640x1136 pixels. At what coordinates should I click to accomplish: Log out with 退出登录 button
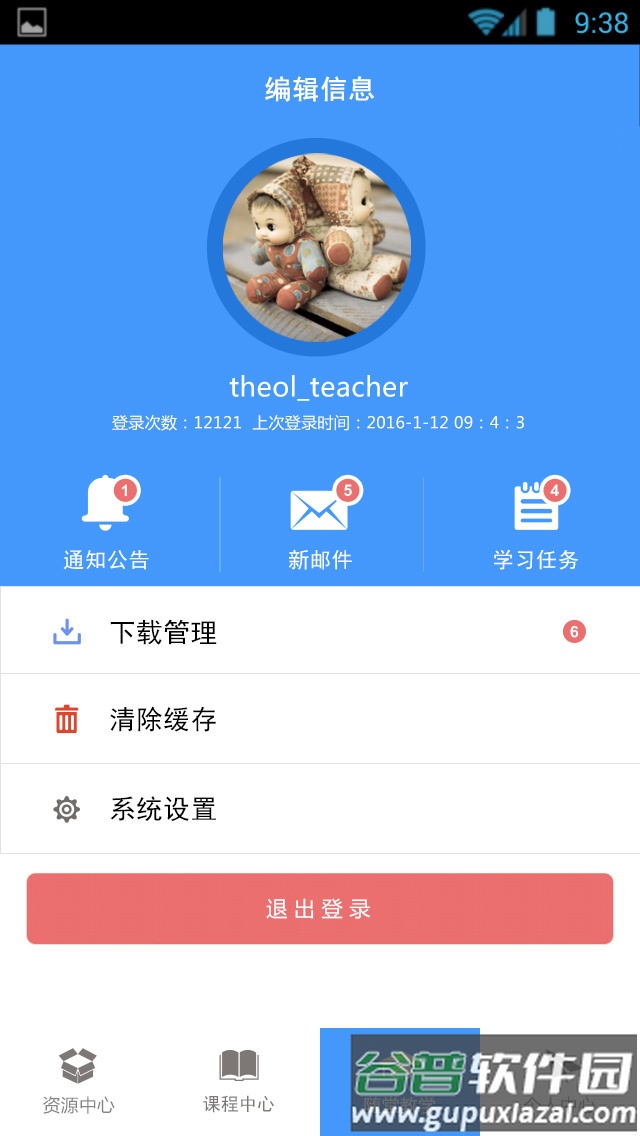pos(320,908)
